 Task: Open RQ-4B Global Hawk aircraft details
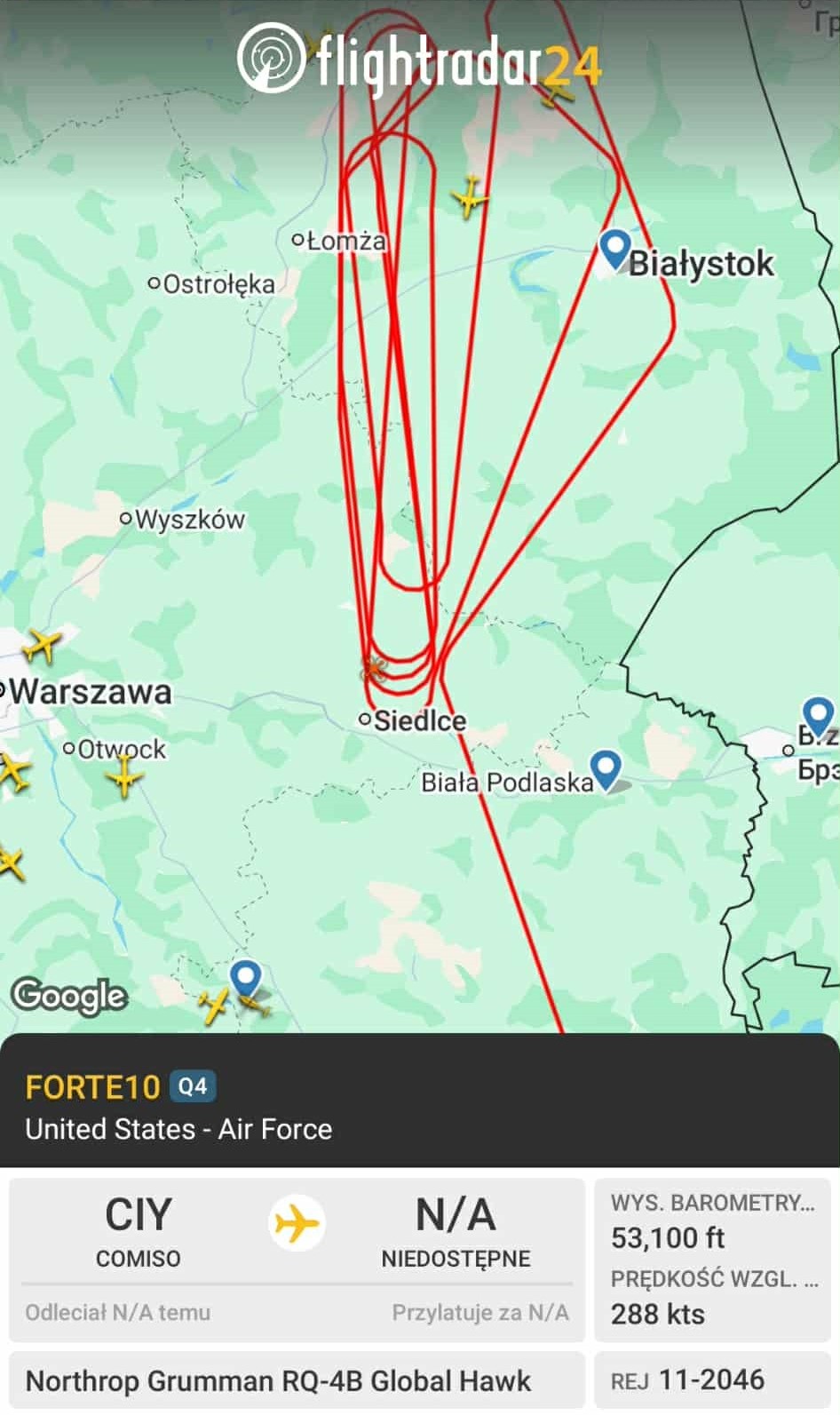pyautogui.click(x=278, y=1380)
